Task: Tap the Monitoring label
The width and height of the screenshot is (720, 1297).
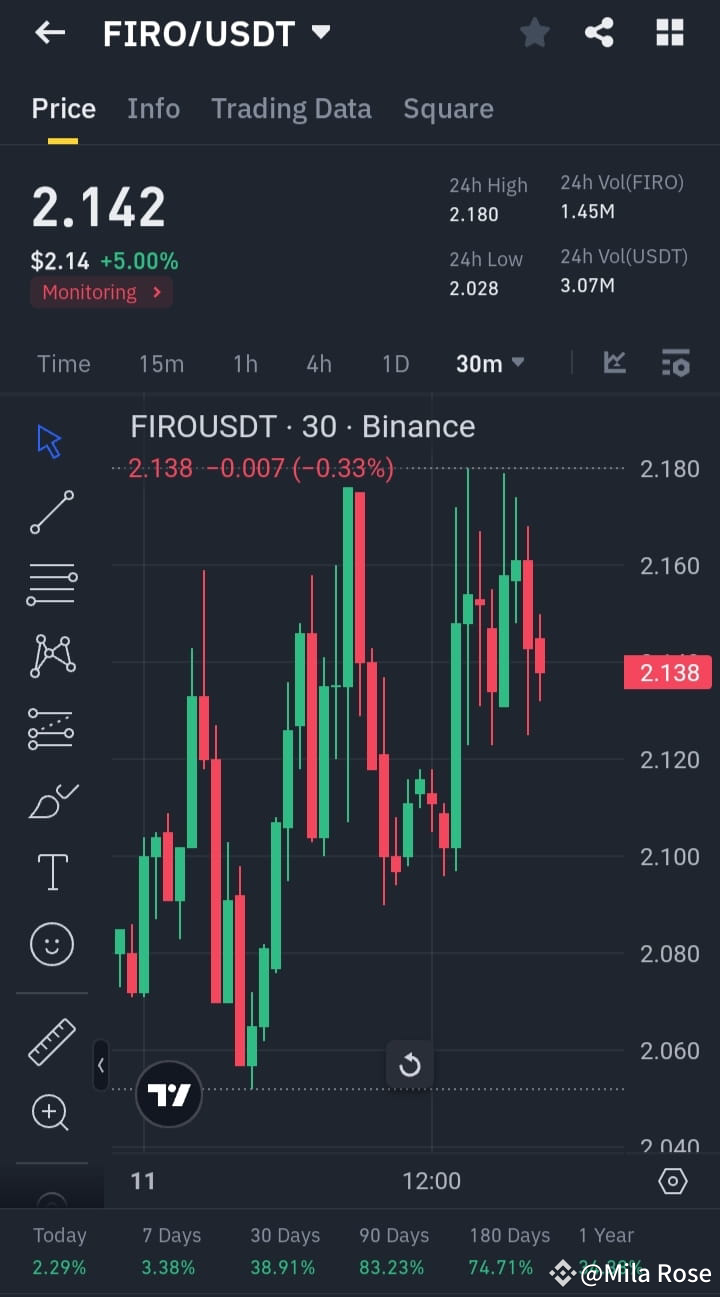Action: coord(100,292)
